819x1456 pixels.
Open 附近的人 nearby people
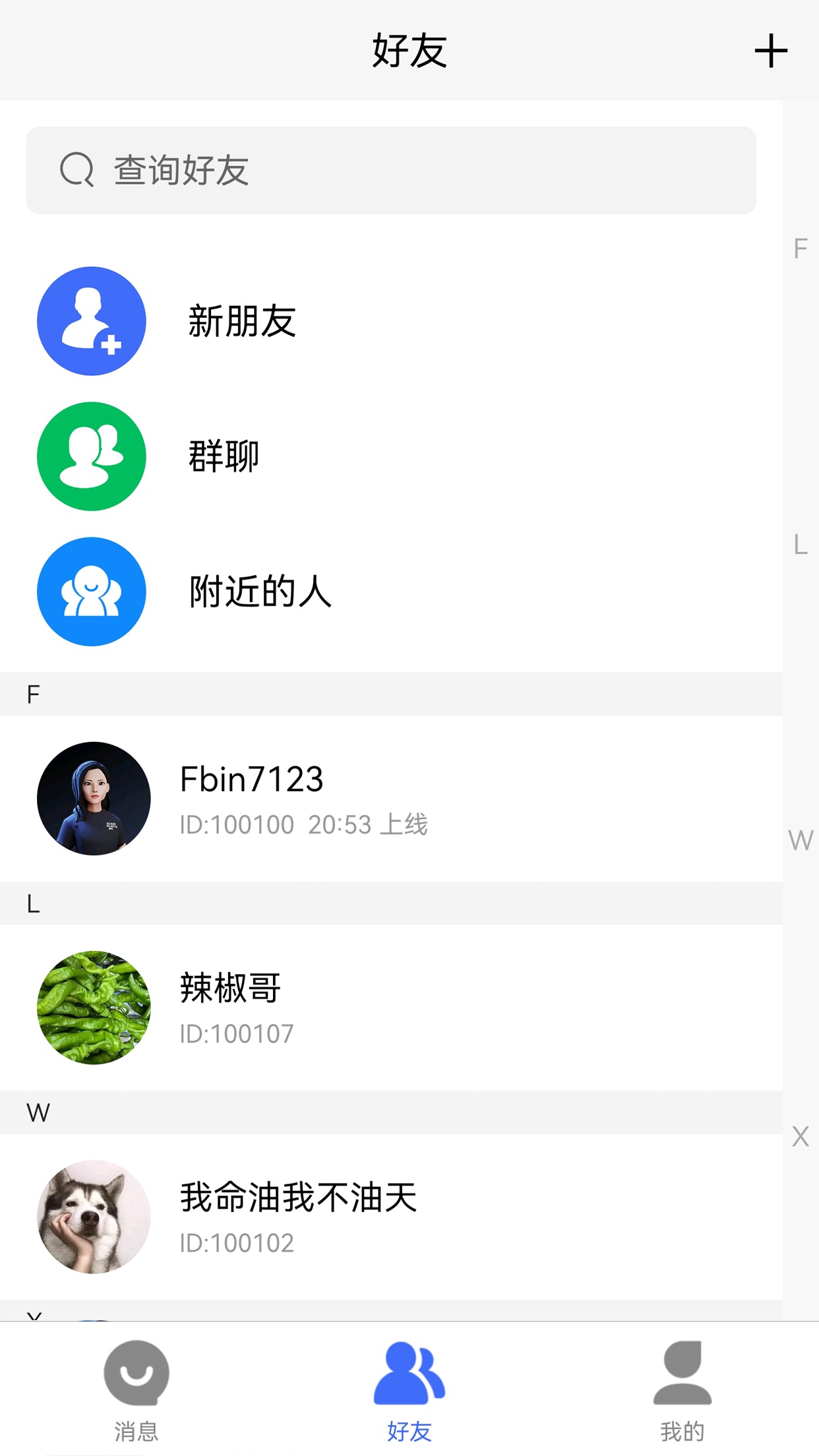tap(260, 591)
